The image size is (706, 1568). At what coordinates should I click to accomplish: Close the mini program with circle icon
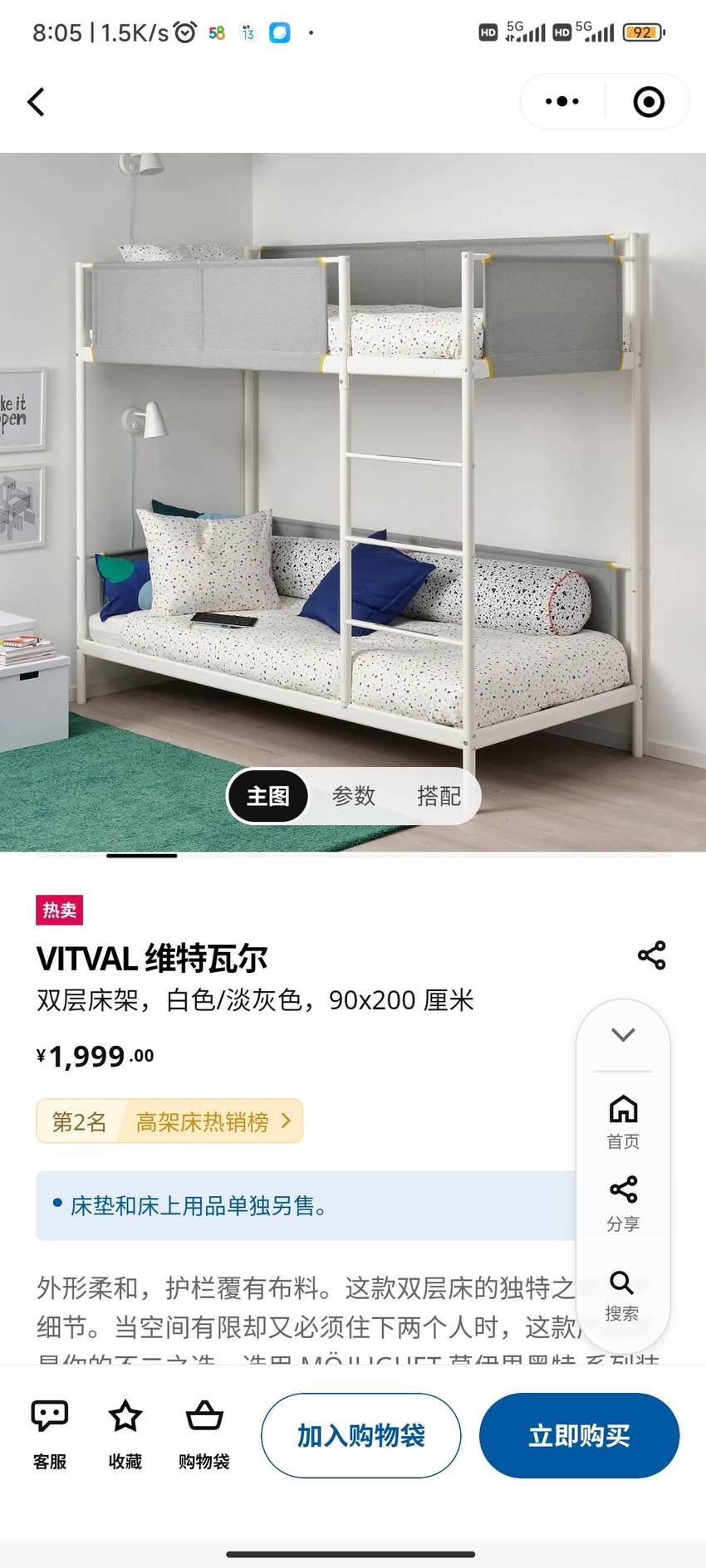[x=649, y=101]
